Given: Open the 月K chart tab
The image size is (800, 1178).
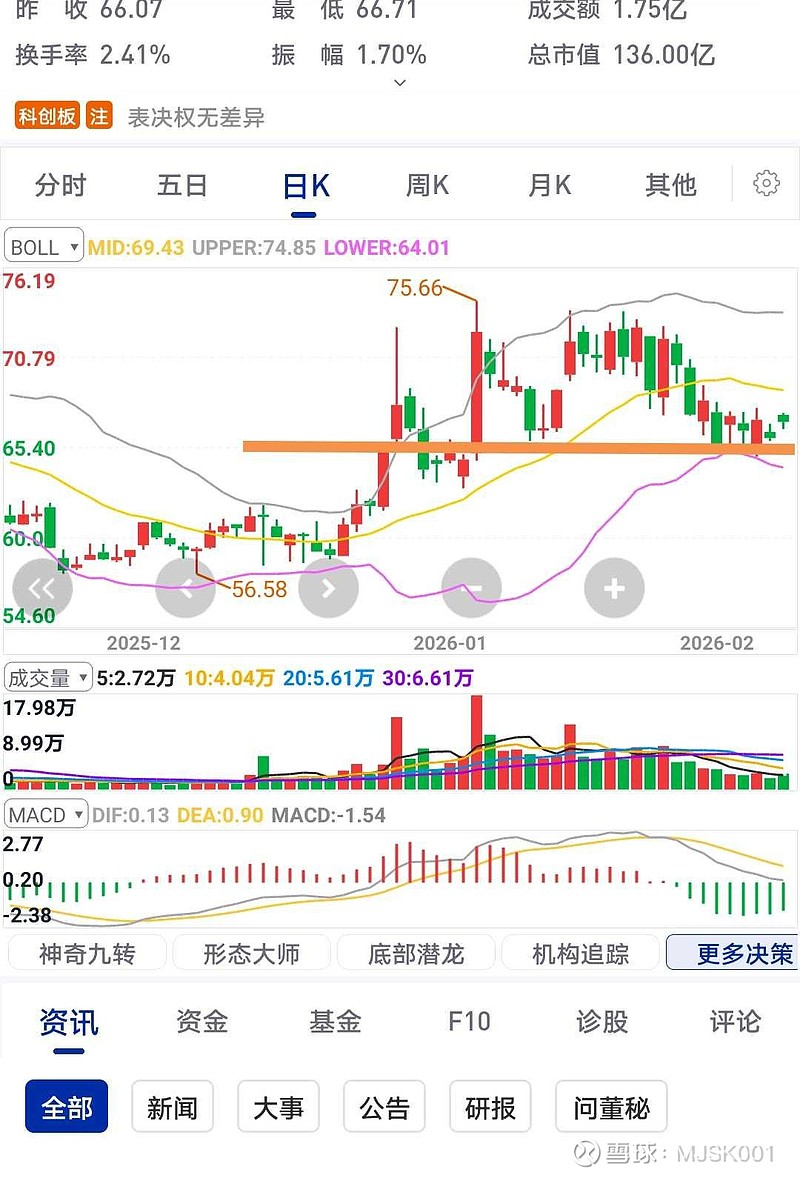Looking at the screenshot, I should tap(549, 185).
